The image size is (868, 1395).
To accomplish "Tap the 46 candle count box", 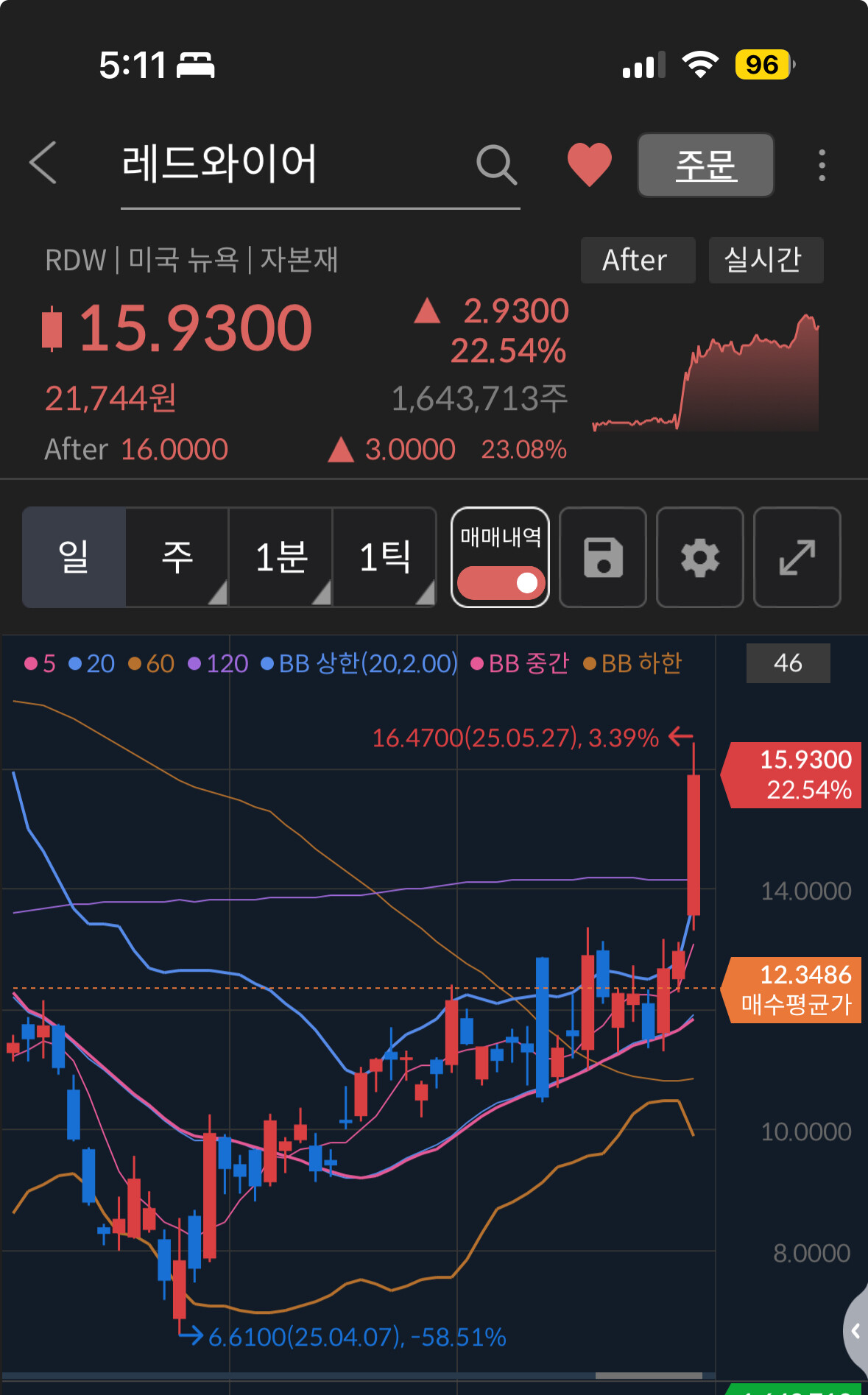I will pos(788,663).
